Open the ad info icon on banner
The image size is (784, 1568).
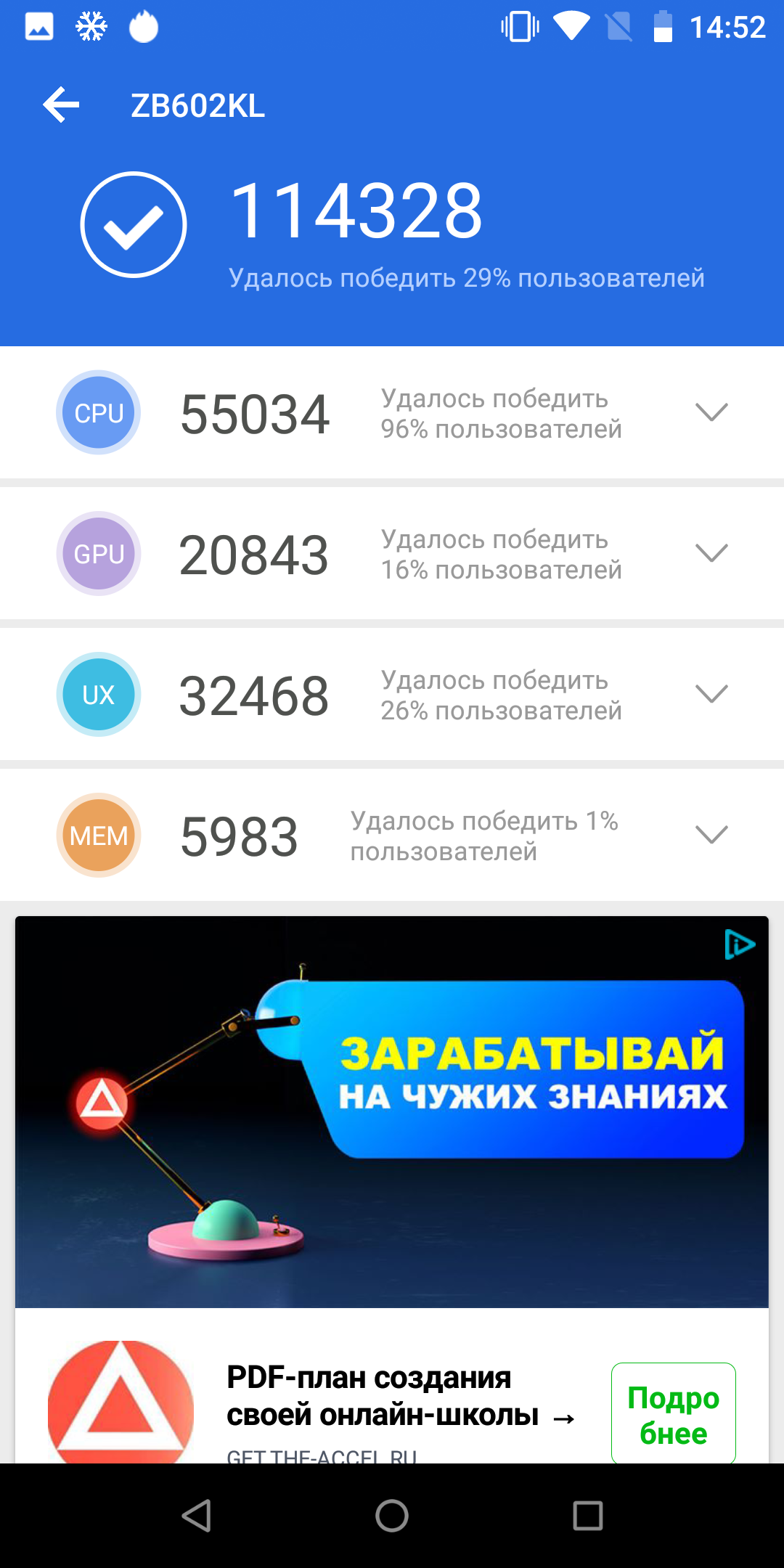point(740,944)
